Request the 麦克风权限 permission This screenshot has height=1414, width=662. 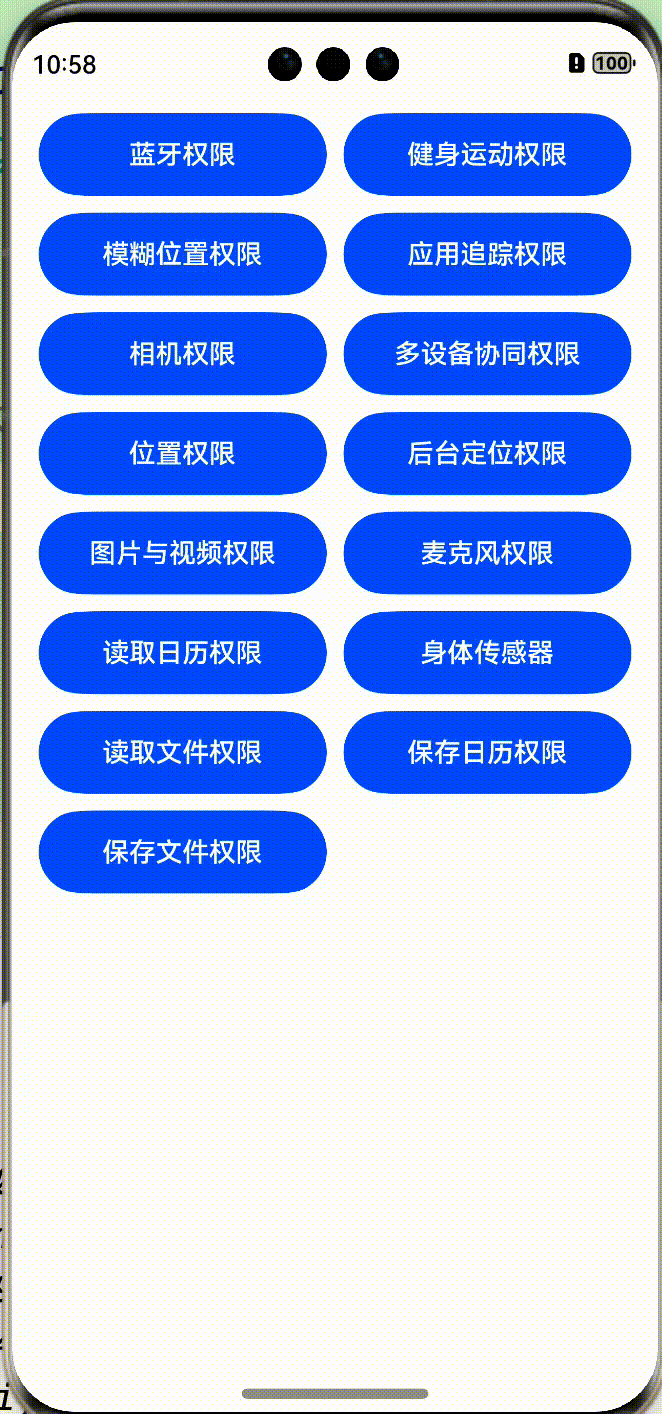(x=487, y=553)
